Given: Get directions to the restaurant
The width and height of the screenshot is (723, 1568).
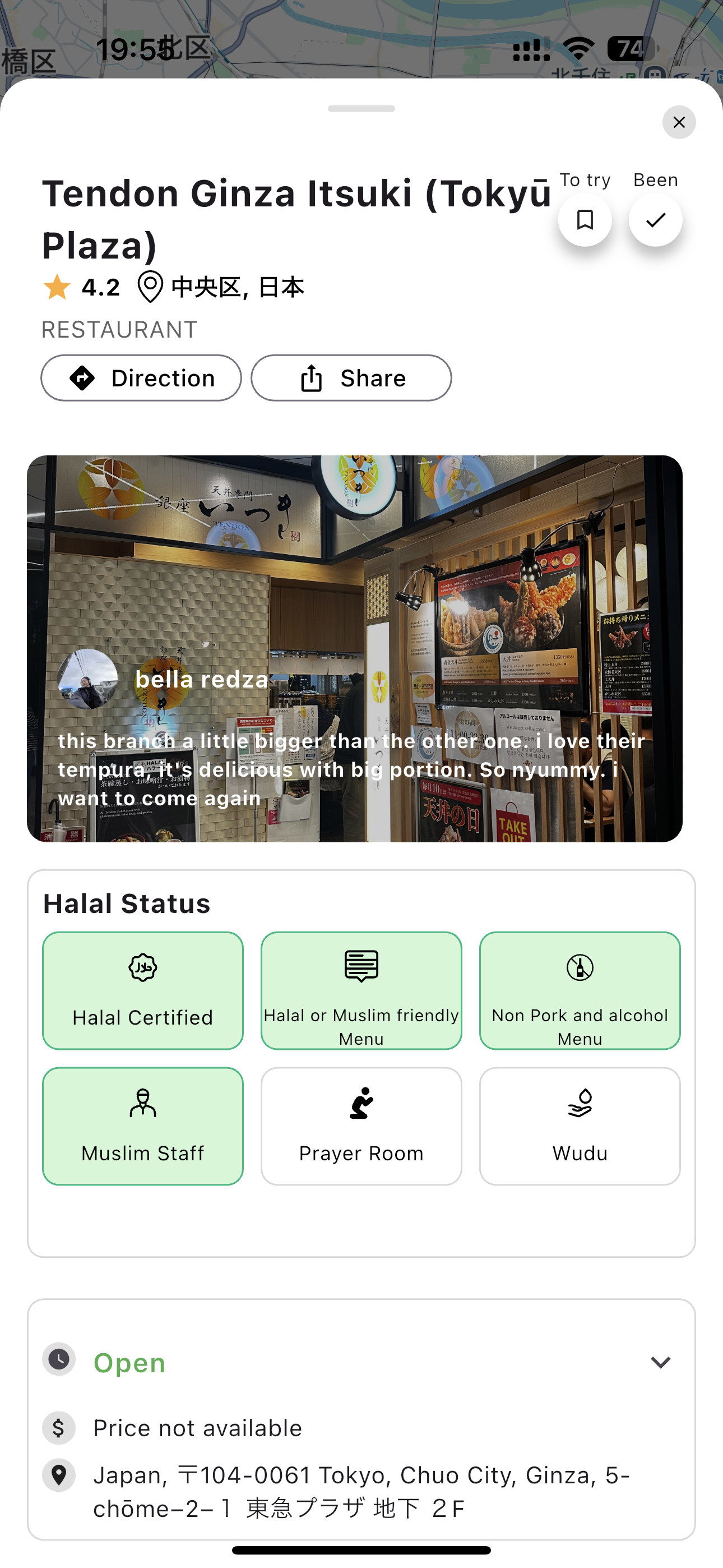Looking at the screenshot, I should pos(141,378).
